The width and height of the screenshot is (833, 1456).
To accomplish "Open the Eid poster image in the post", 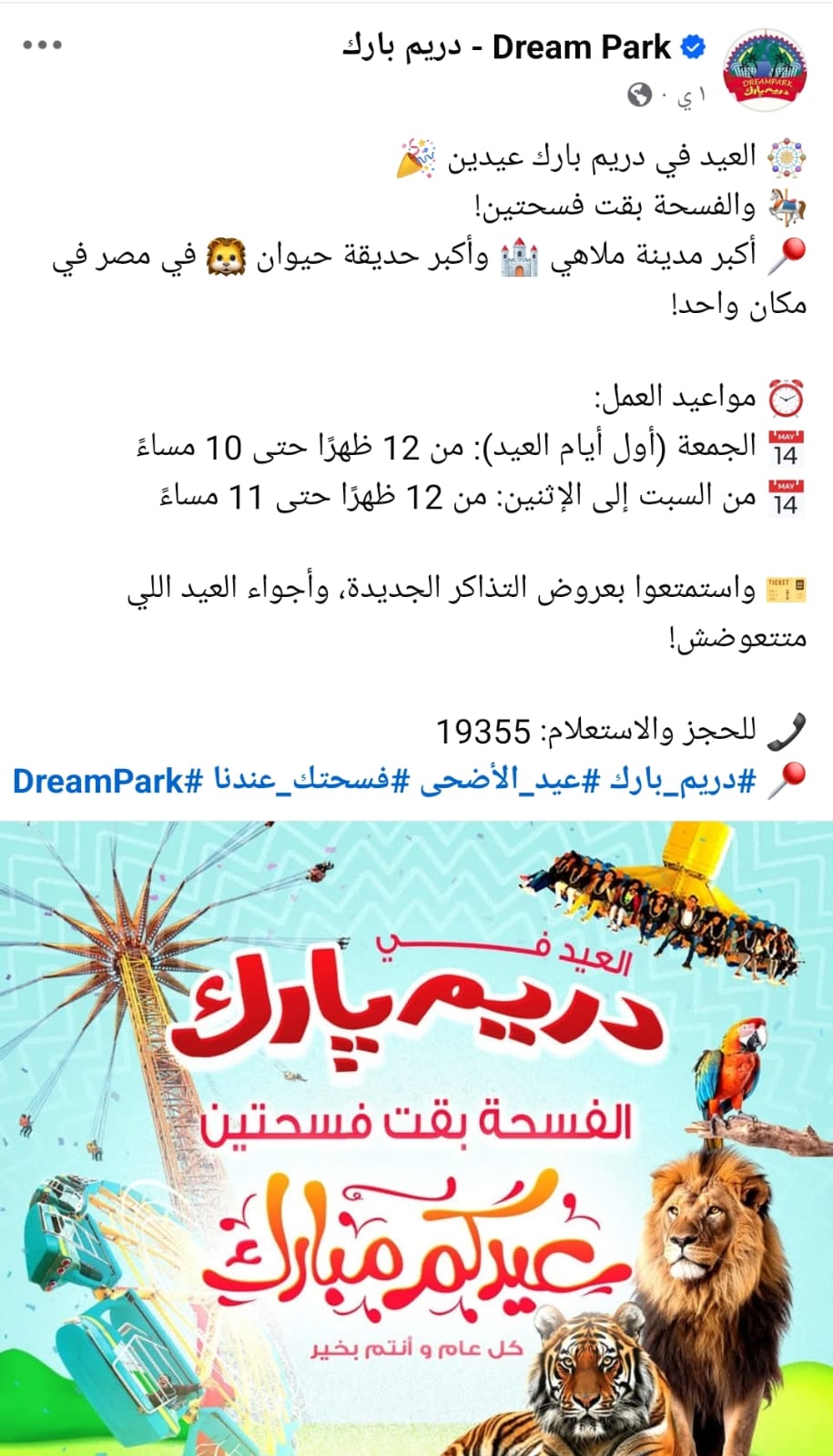I will click(416, 1137).
